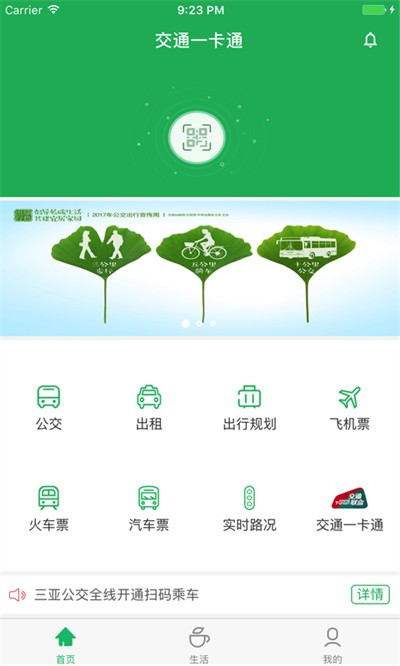
Task: Switch to the 我的 tab
Action: pos(332,645)
